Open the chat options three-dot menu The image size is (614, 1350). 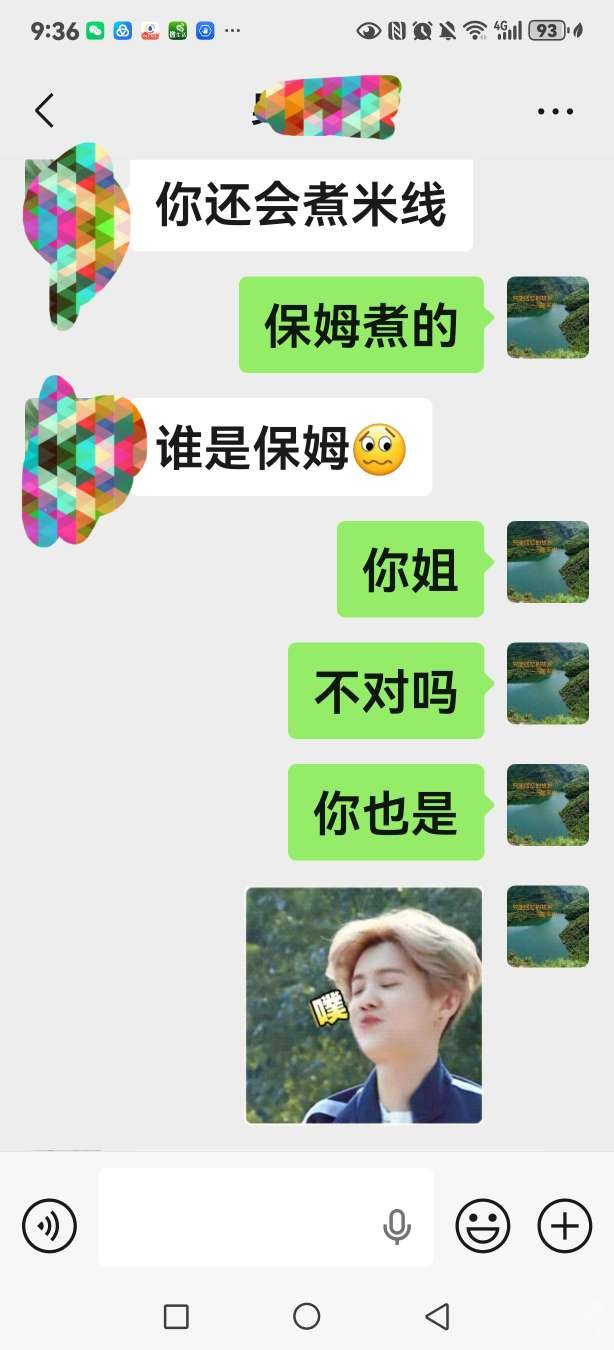pyautogui.click(x=555, y=111)
